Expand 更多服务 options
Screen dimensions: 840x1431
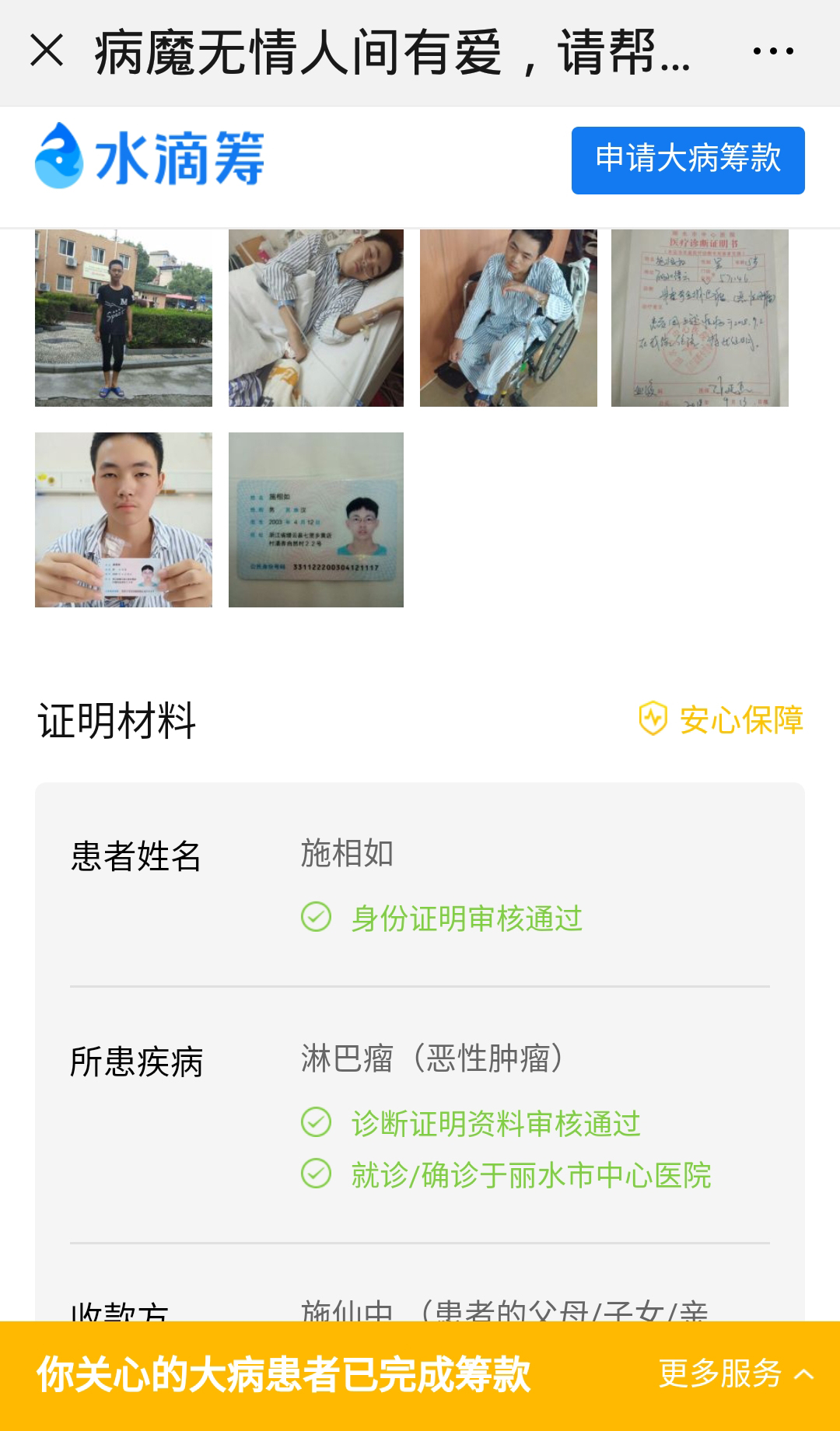point(735,1374)
